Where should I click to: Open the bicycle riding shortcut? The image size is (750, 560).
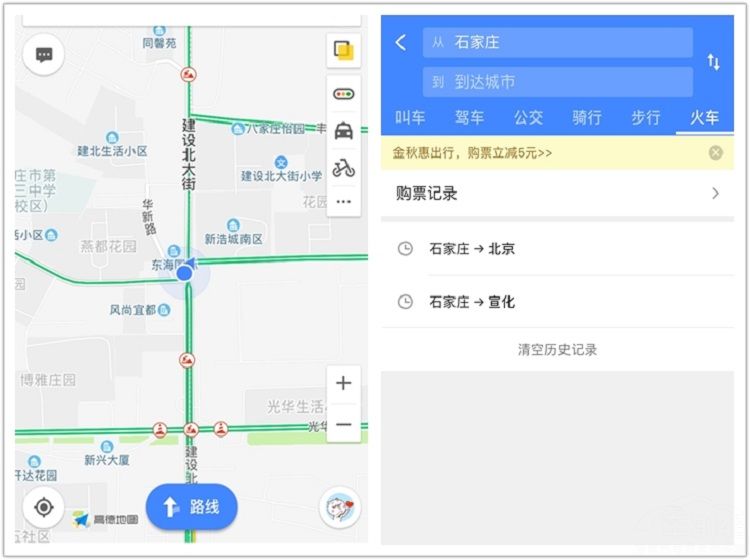(x=344, y=167)
